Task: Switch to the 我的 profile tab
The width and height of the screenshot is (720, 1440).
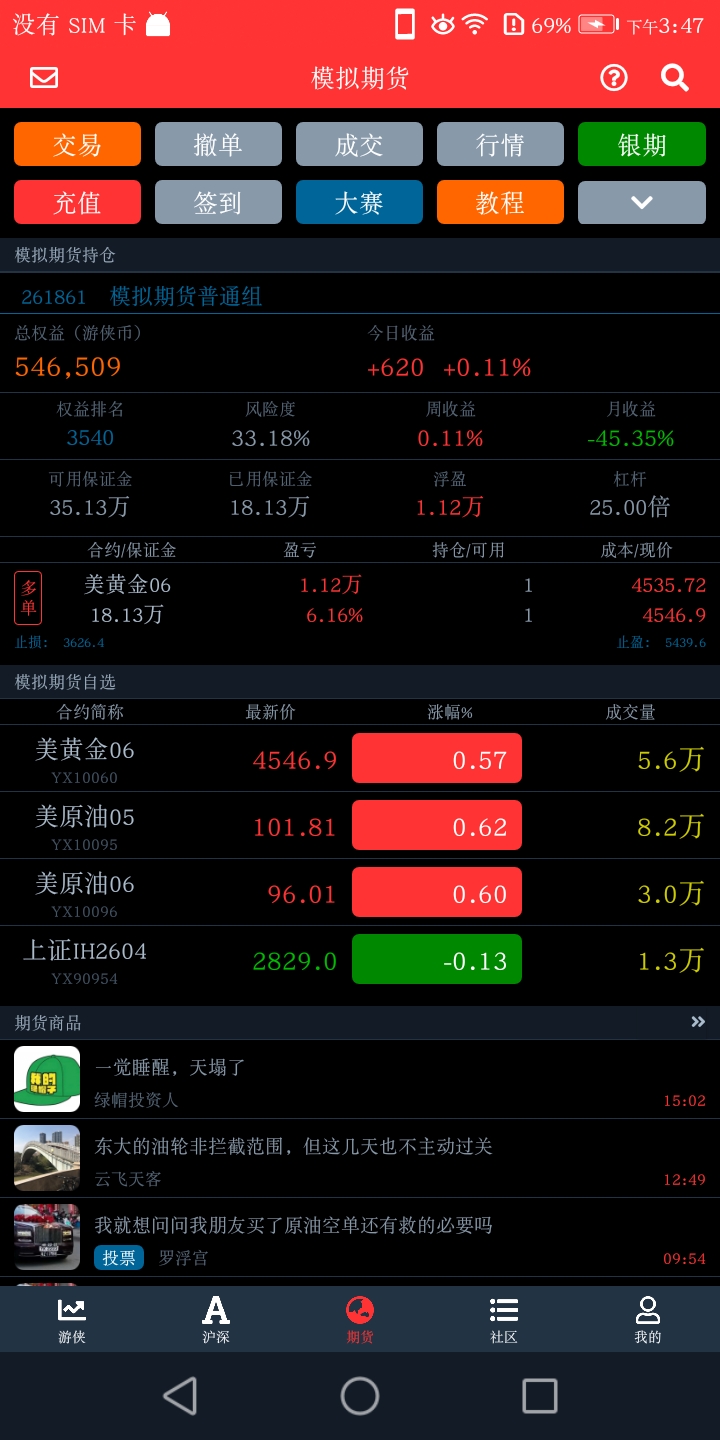Action: pos(648,1320)
